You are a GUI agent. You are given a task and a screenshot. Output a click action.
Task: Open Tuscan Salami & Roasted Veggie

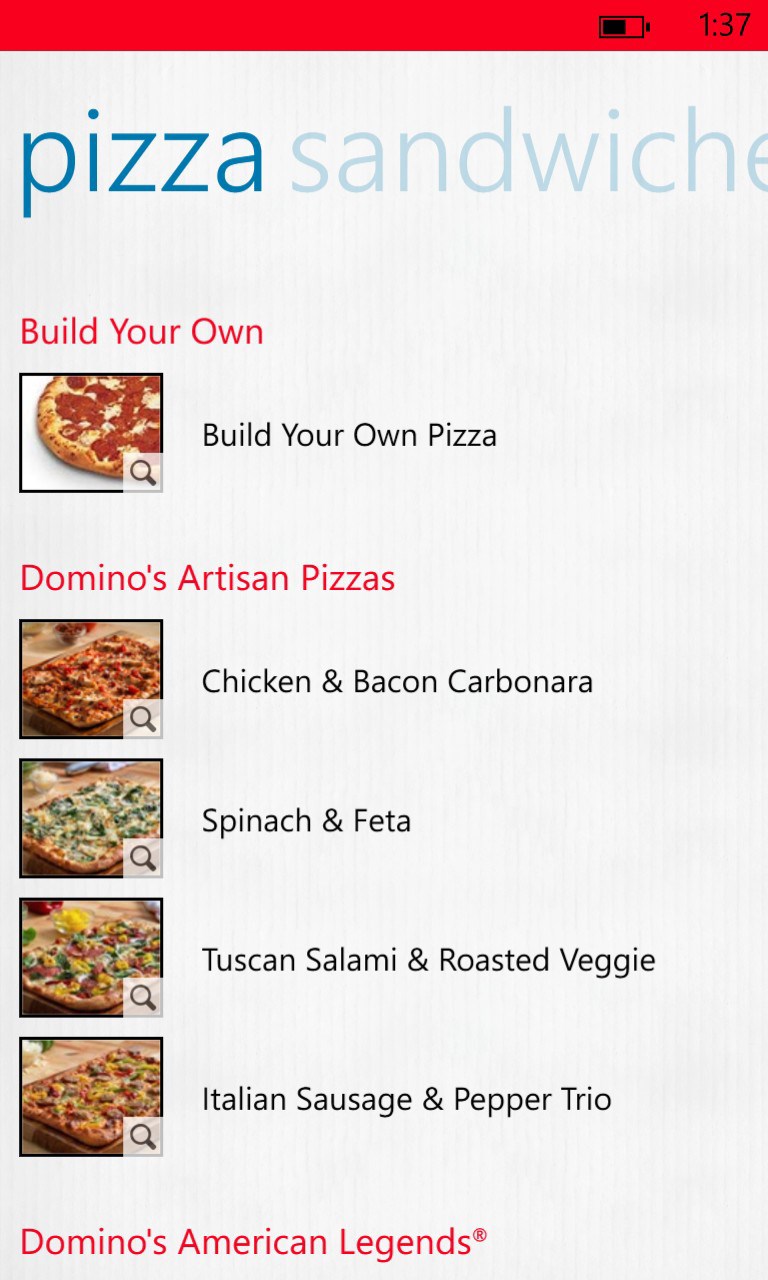tap(428, 960)
